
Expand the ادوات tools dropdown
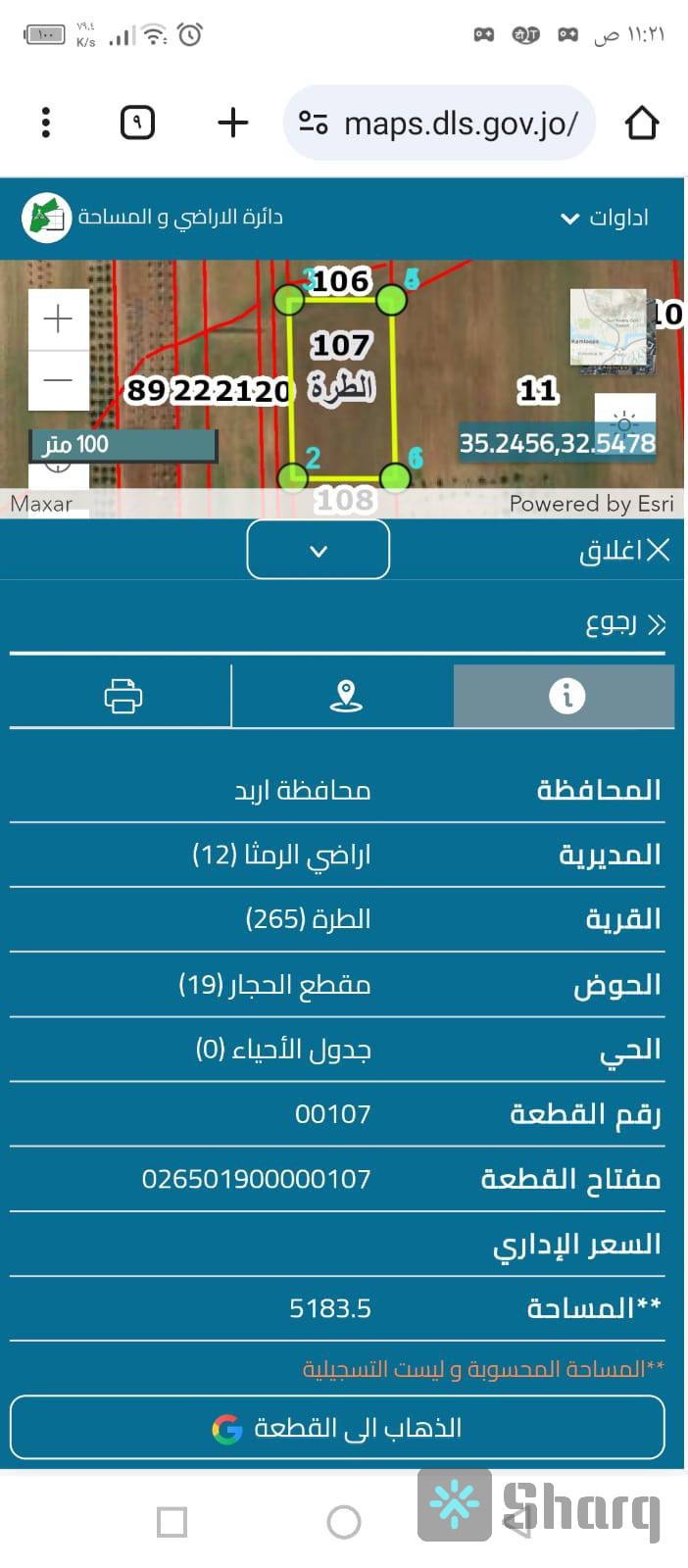coord(605,218)
